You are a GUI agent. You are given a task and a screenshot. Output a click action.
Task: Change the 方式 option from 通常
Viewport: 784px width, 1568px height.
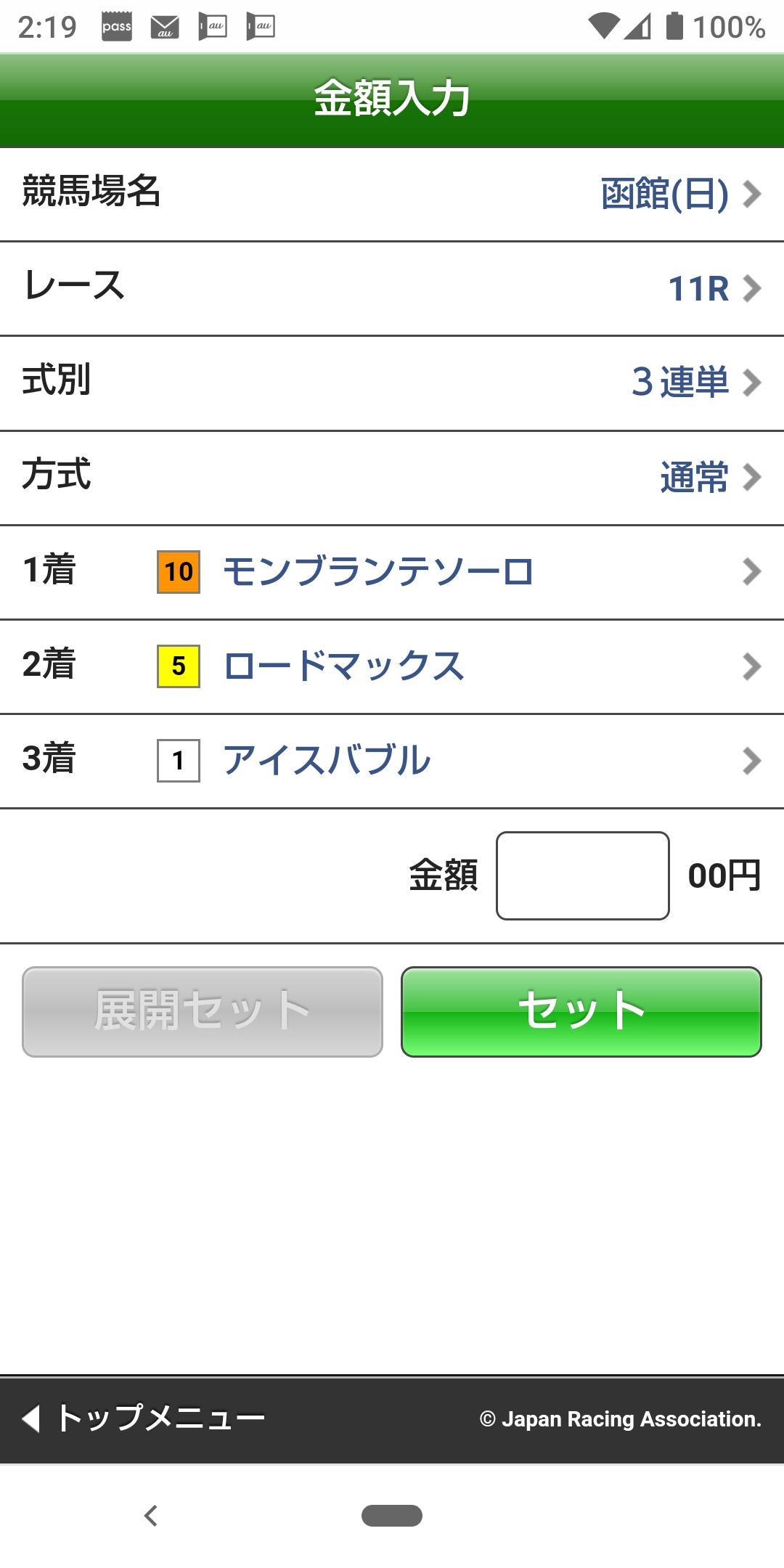(x=693, y=478)
